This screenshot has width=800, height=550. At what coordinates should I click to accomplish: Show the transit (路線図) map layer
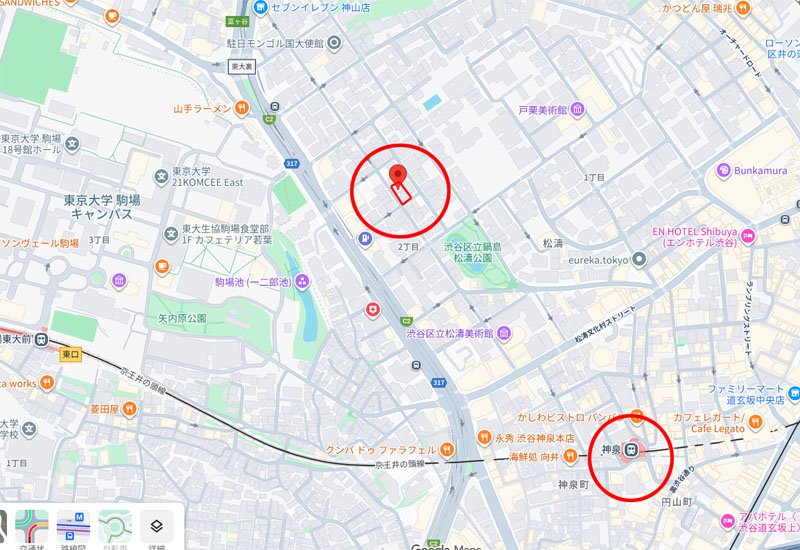[73, 526]
